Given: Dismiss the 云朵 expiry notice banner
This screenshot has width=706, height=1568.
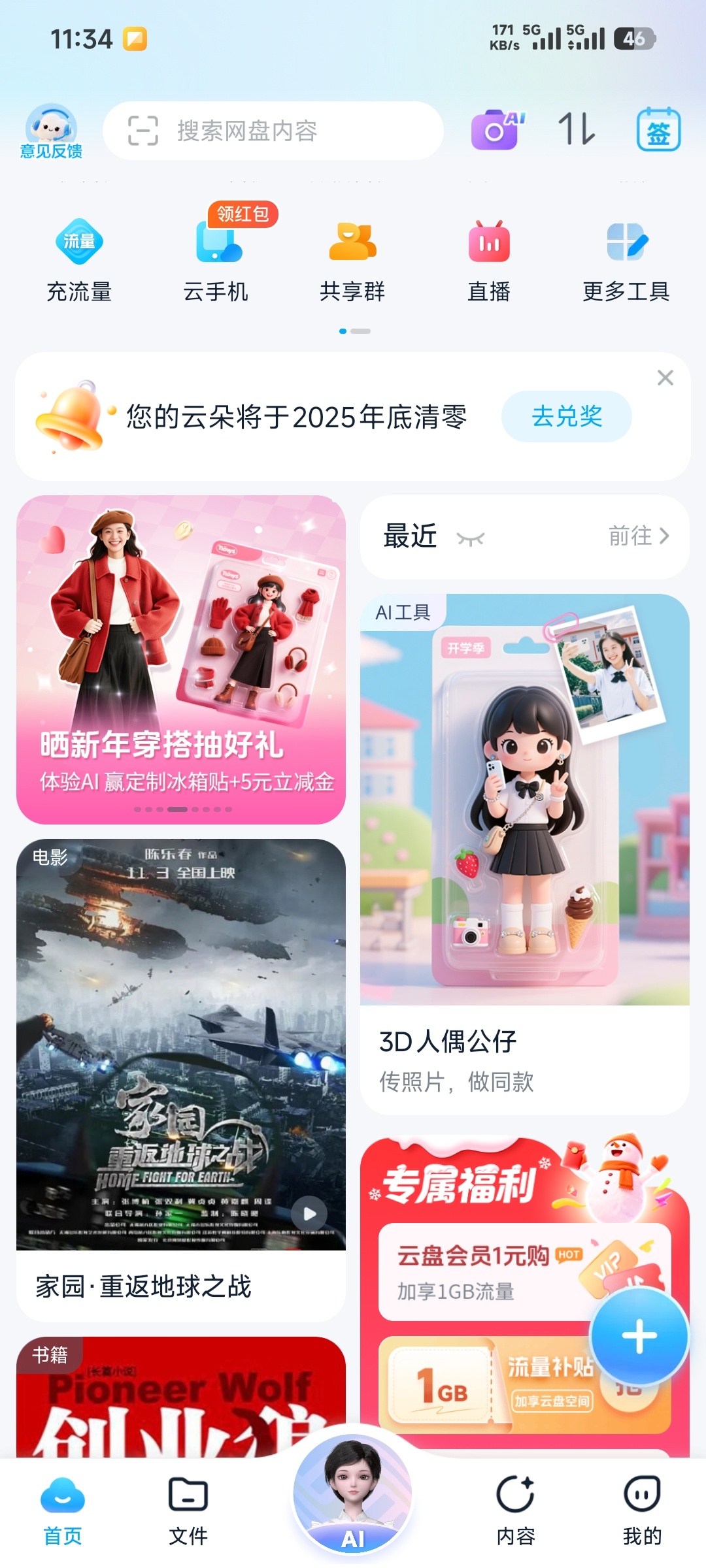Looking at the screenshot, I should [x=665, y=378].
